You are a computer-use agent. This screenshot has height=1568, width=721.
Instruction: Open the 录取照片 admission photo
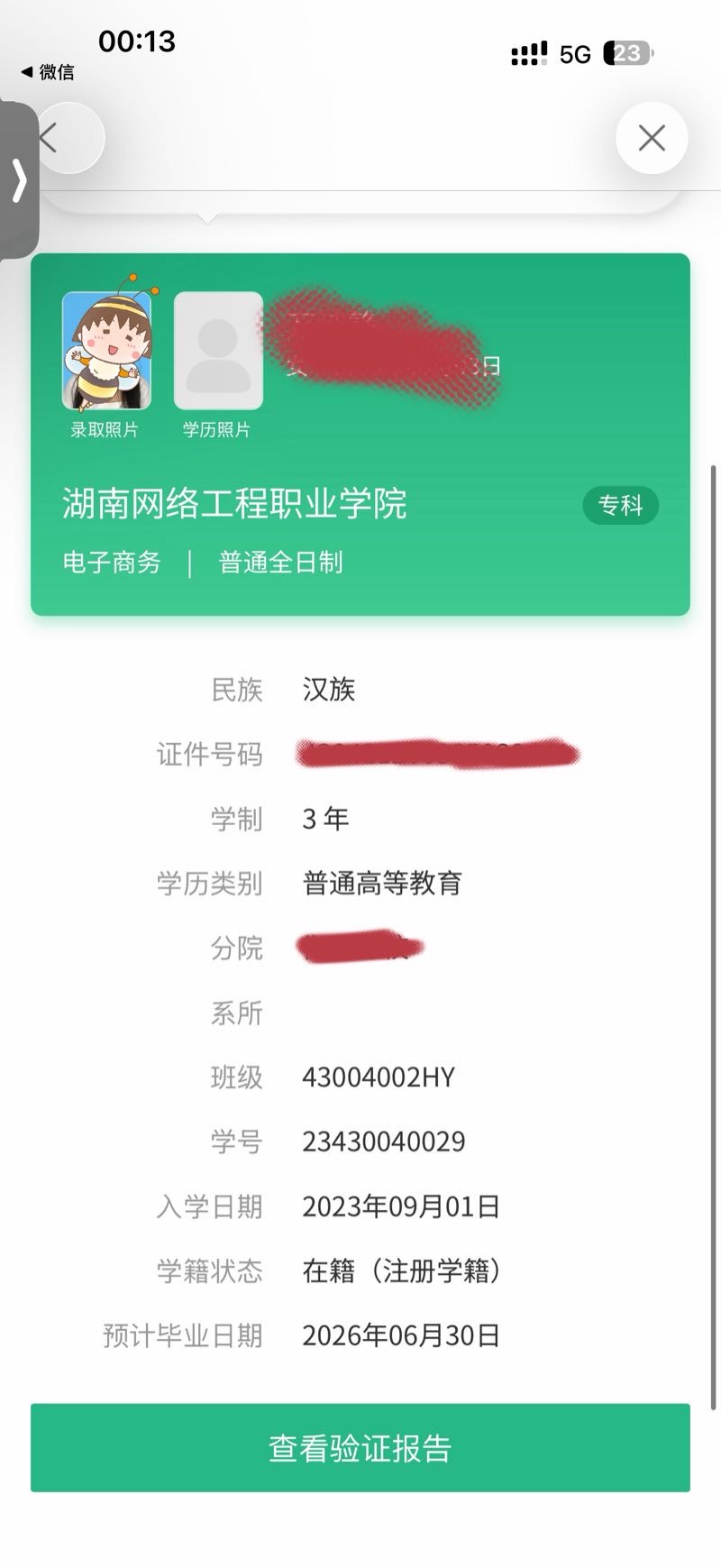click(106, 352)
